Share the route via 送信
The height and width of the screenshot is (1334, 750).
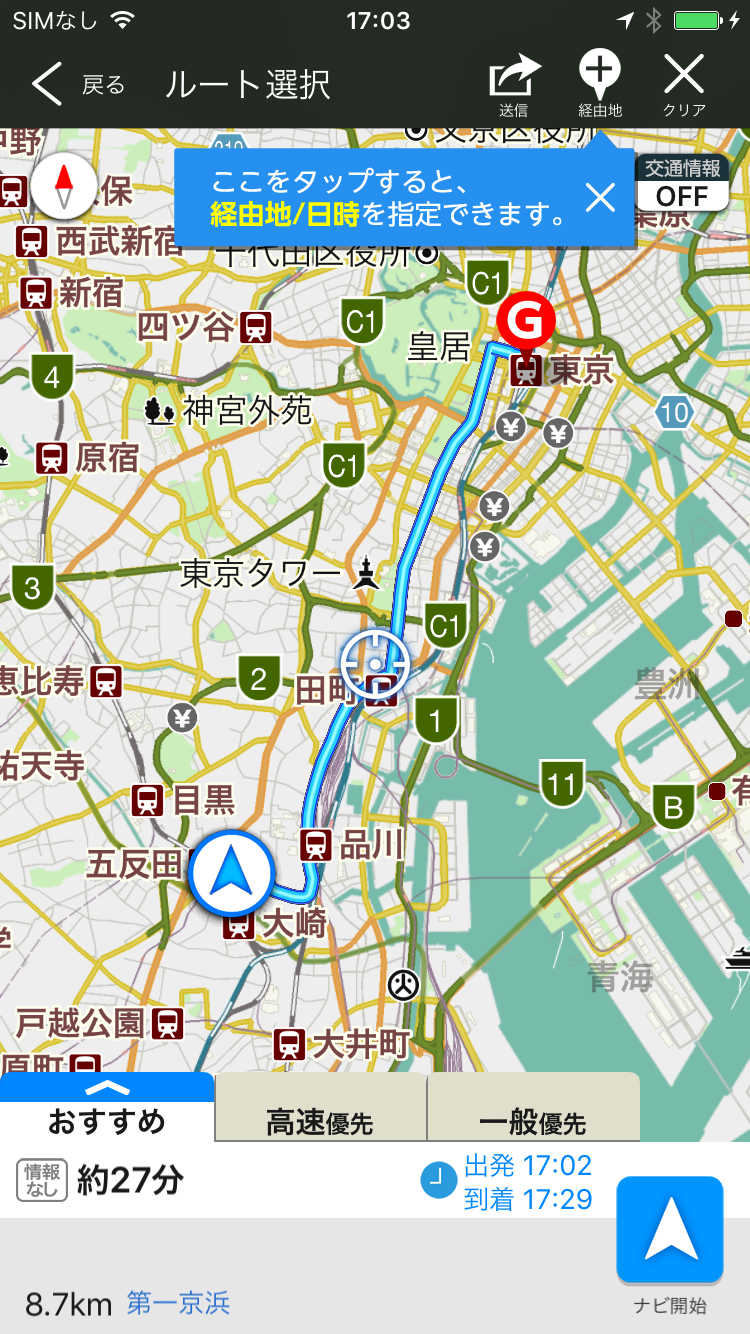tap(514, 86)
